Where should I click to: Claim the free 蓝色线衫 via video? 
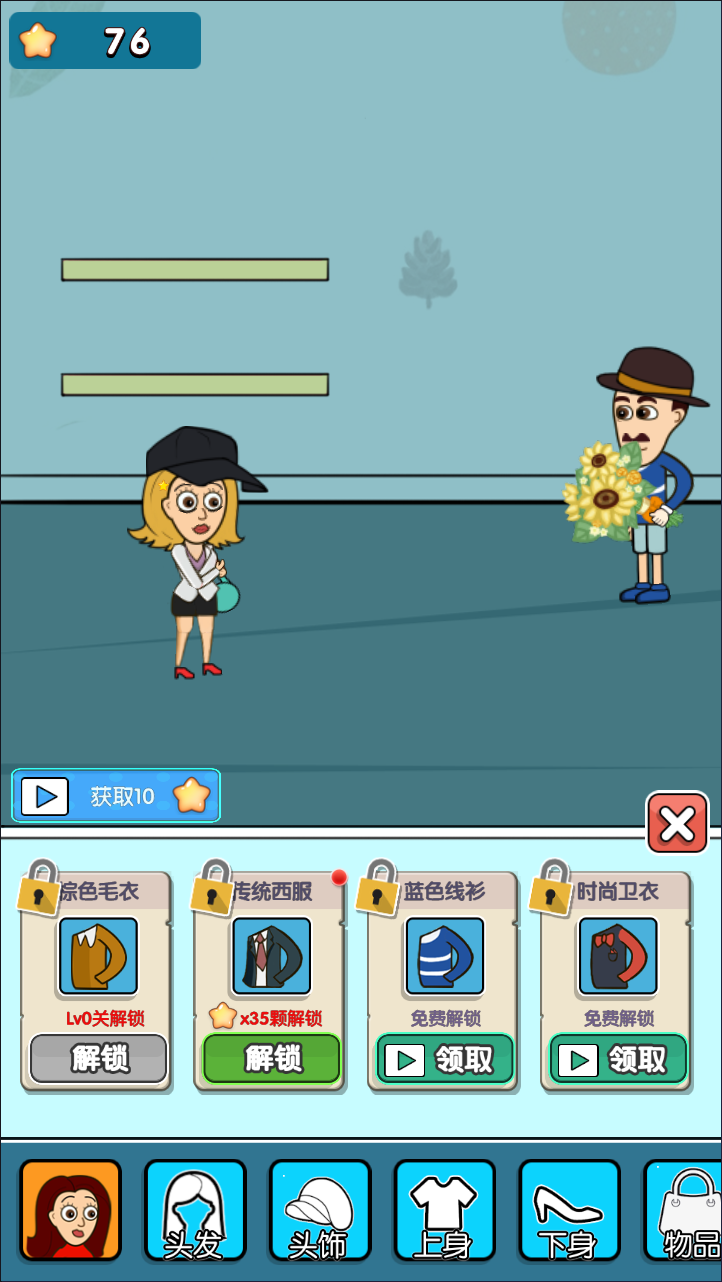coord(444,1059)
